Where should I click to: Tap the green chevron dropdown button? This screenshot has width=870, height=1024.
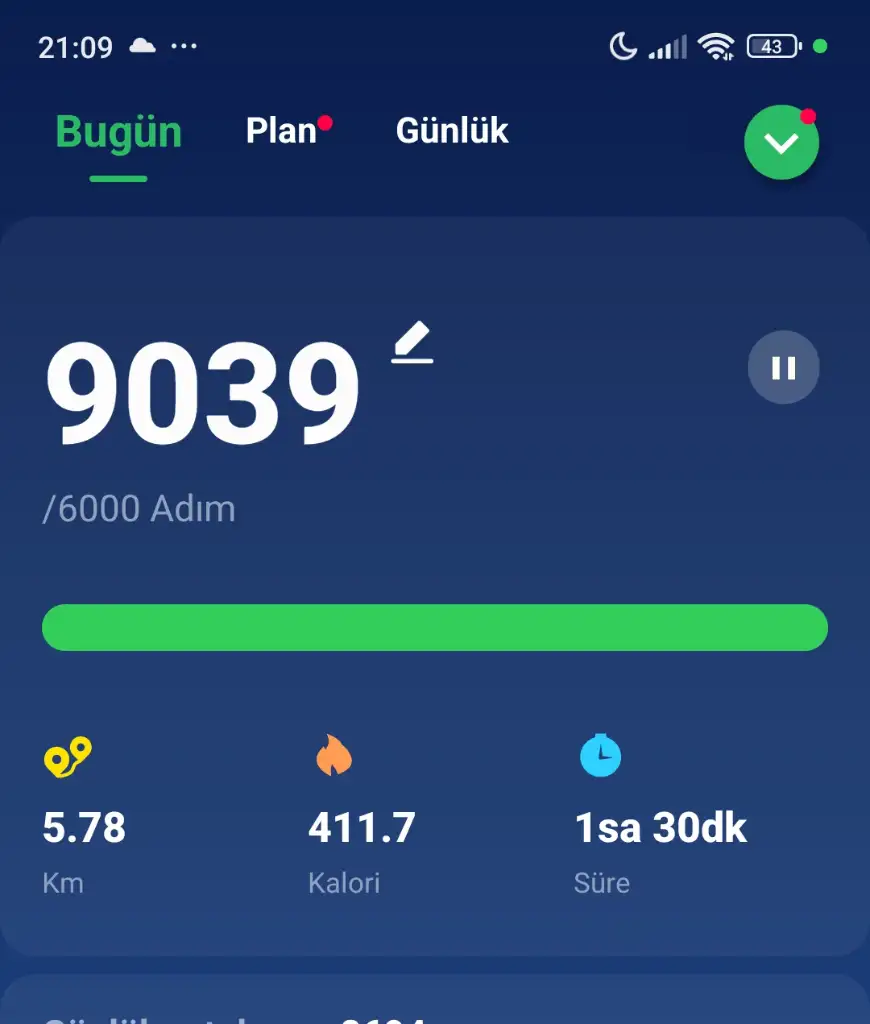coord(781,143)
